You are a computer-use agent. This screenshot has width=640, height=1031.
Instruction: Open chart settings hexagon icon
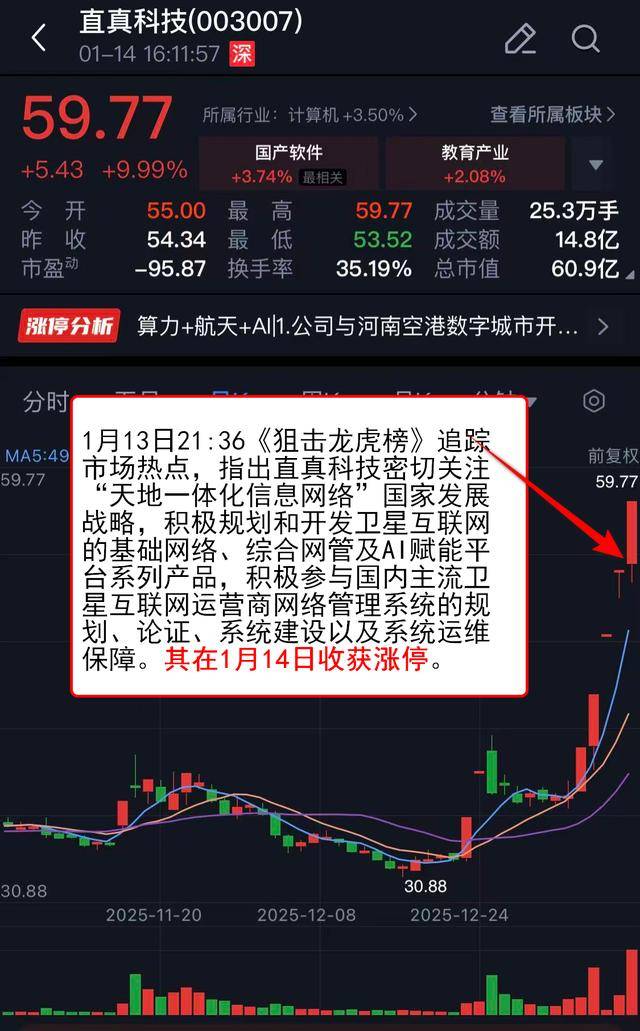[594, 402]
